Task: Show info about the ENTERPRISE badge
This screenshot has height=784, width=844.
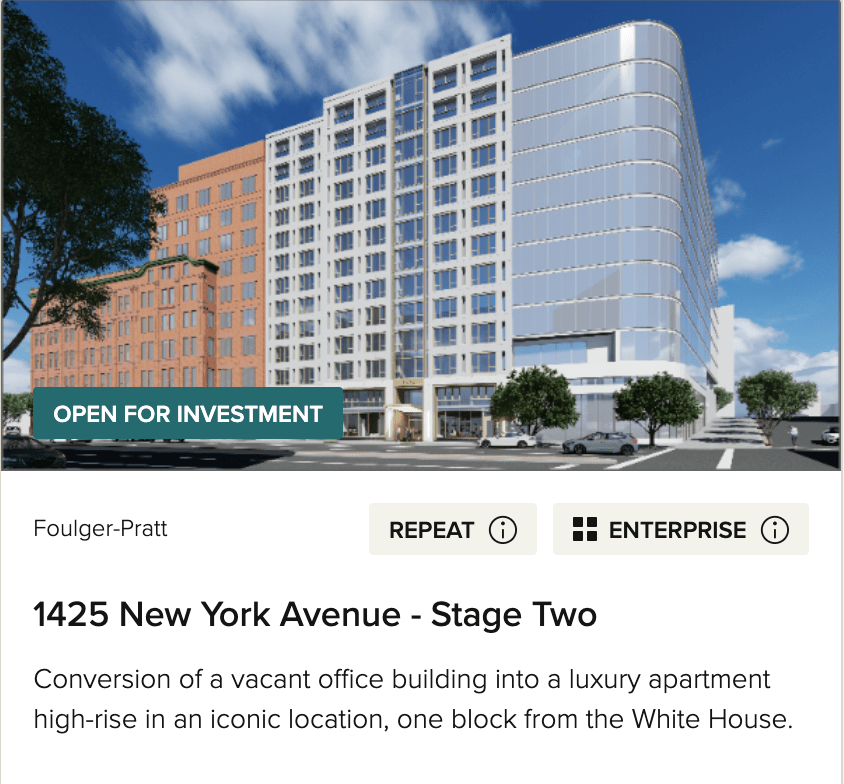Action: [x=775, y=530]
